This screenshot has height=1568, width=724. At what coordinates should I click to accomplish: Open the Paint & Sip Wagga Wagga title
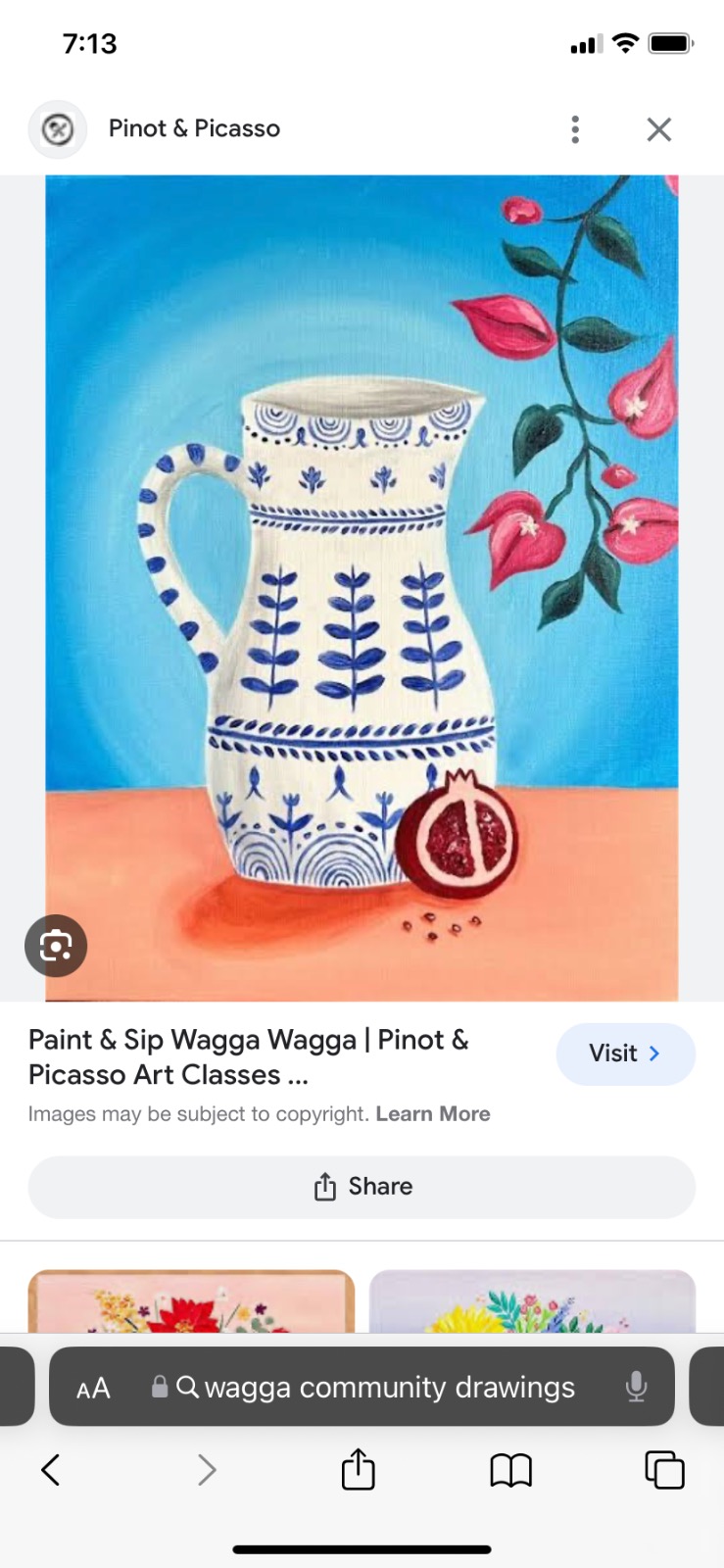pyautogui.click(x=249, y=1056)
